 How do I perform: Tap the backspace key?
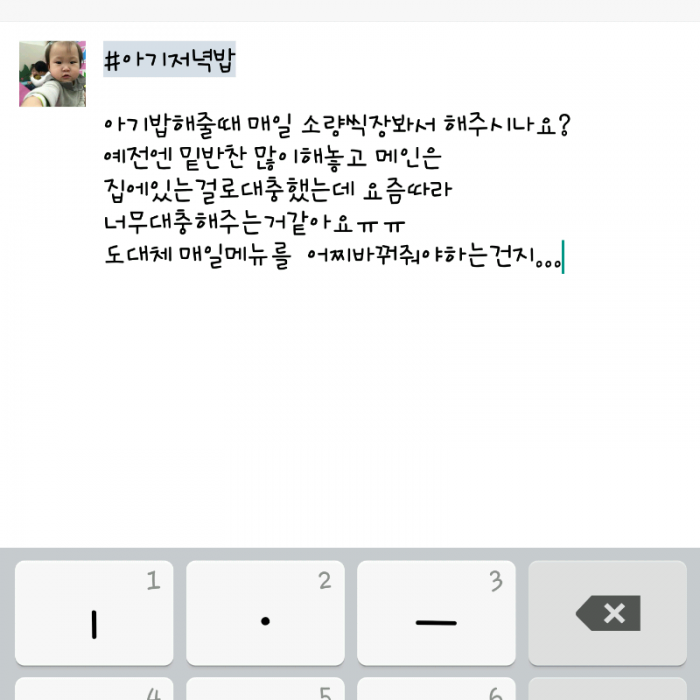click(607, 612)
